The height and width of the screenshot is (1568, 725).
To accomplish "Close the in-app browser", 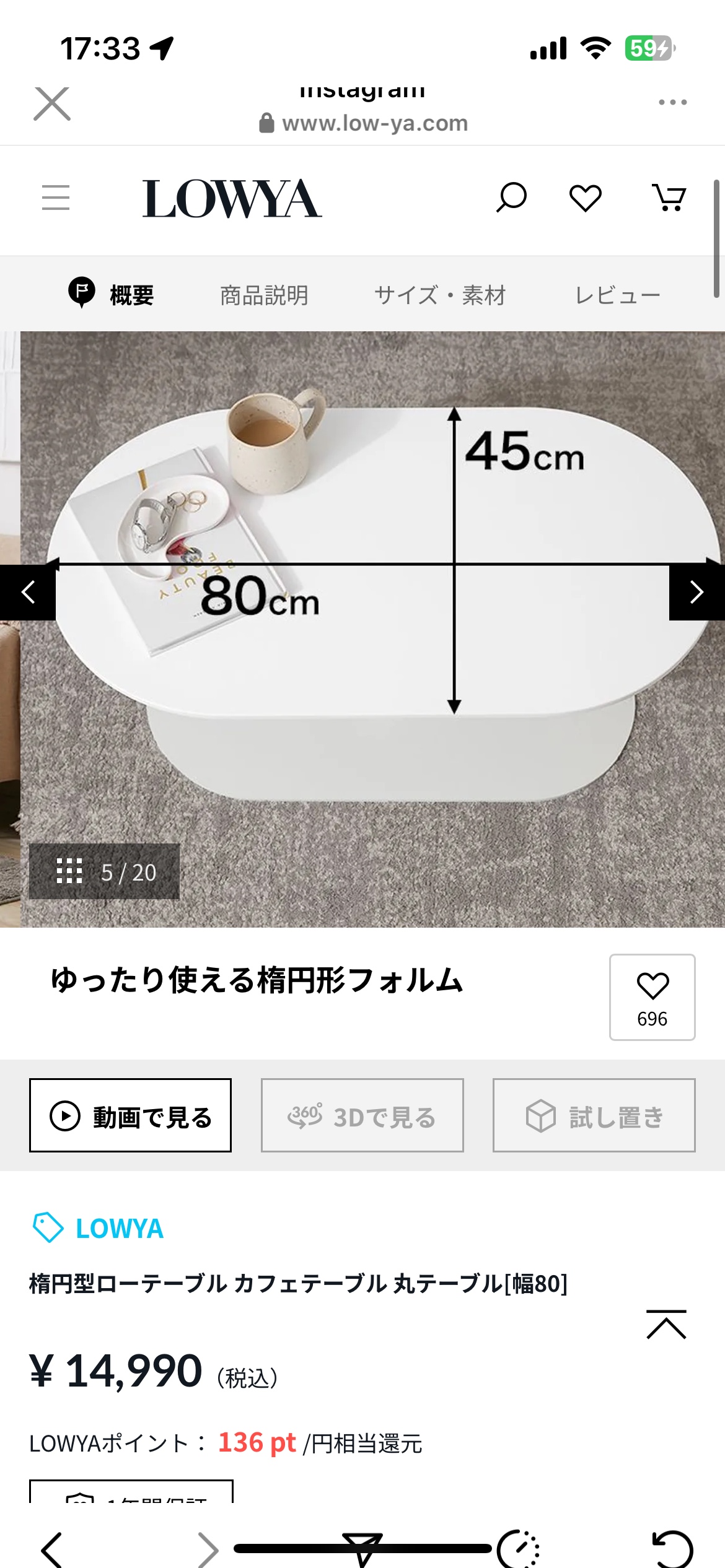I will pyautogui.click(x=52, y=103).
